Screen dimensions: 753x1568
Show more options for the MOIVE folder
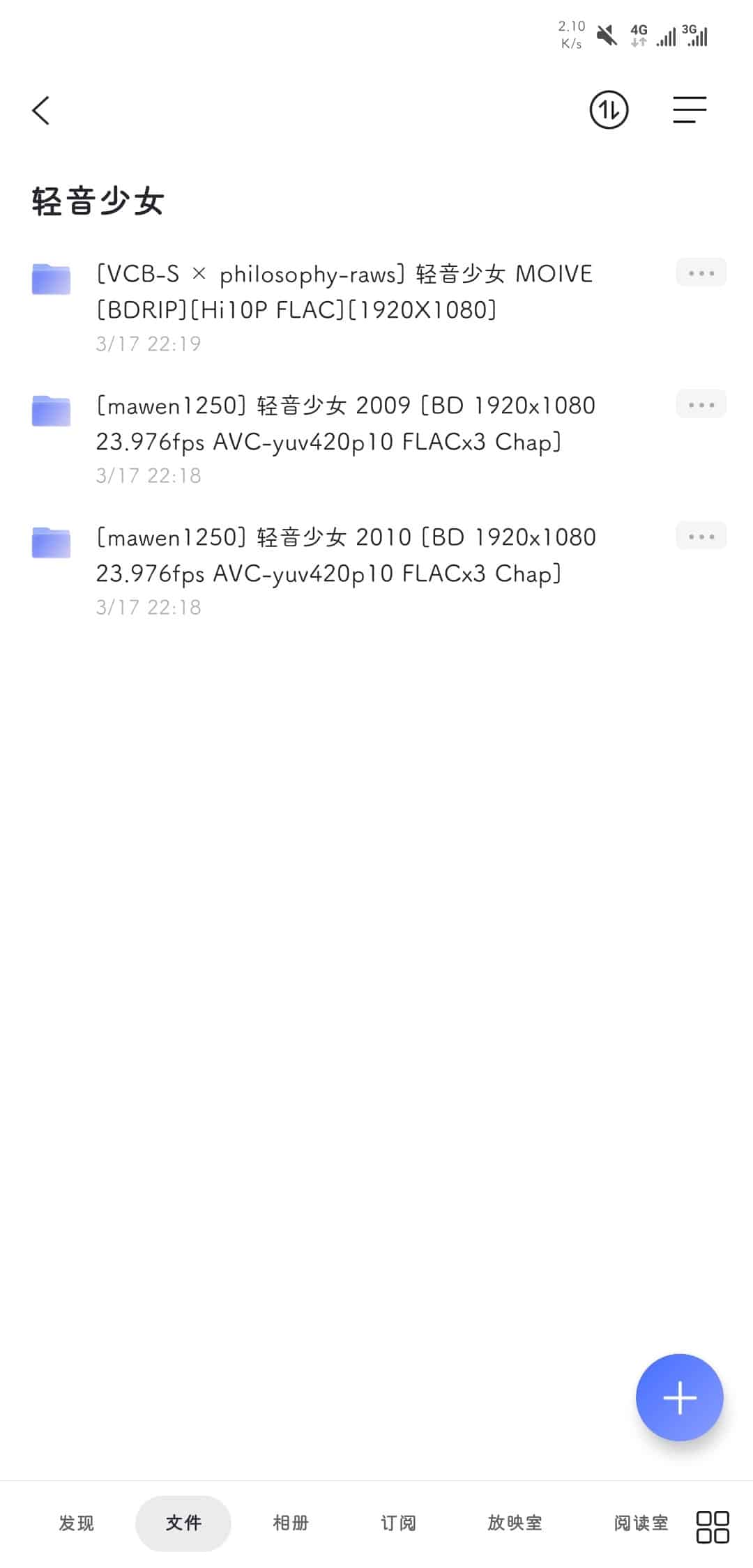701,273
